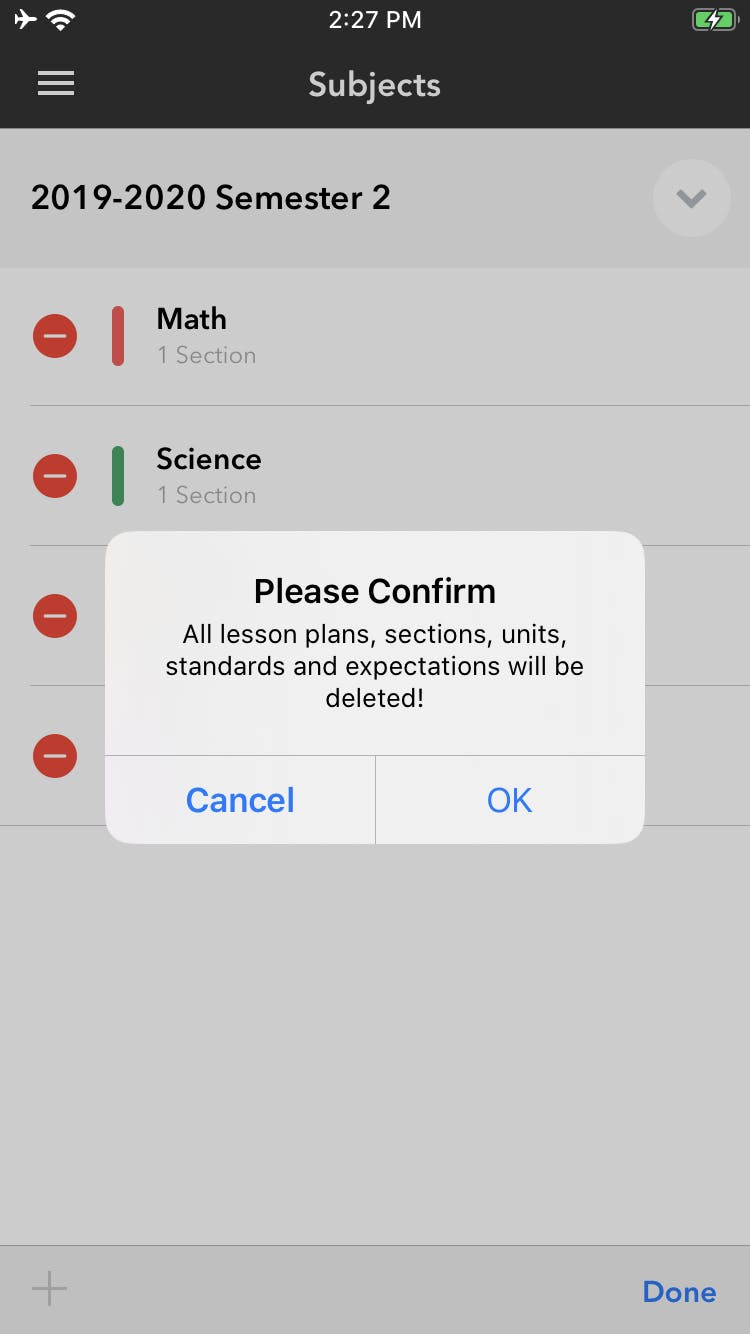Cancel the delete confirmation
Viewport: 750px width, 1334px height.
point(240,800)
